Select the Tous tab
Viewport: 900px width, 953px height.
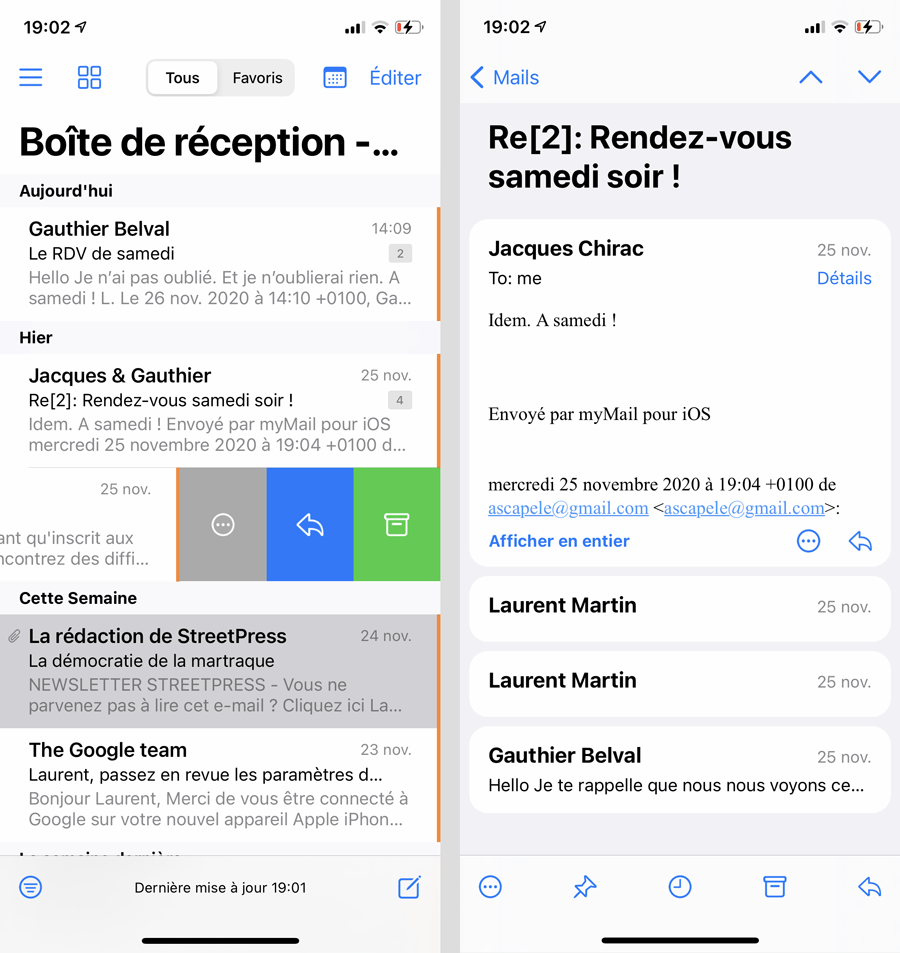[x=182, y=78]
